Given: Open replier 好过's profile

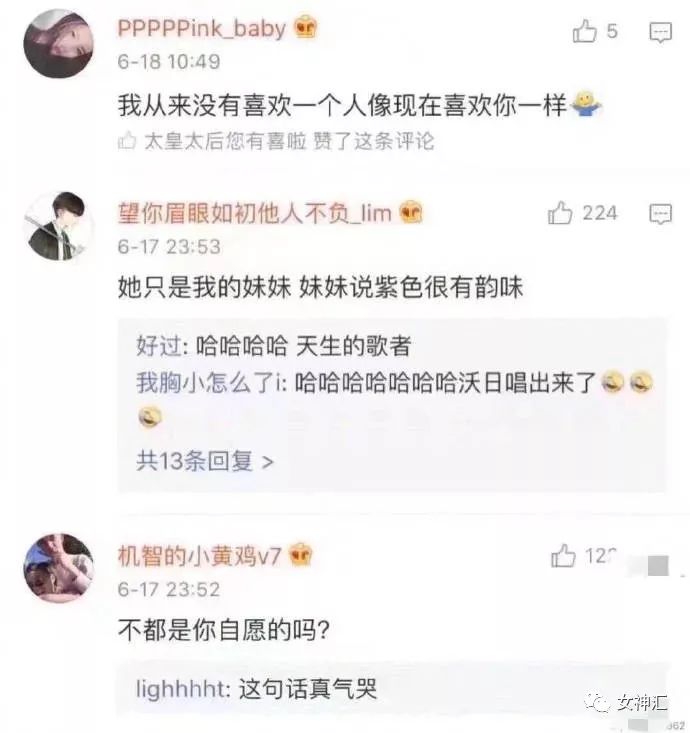Looking at the screenshot, I should coord(158,347).
